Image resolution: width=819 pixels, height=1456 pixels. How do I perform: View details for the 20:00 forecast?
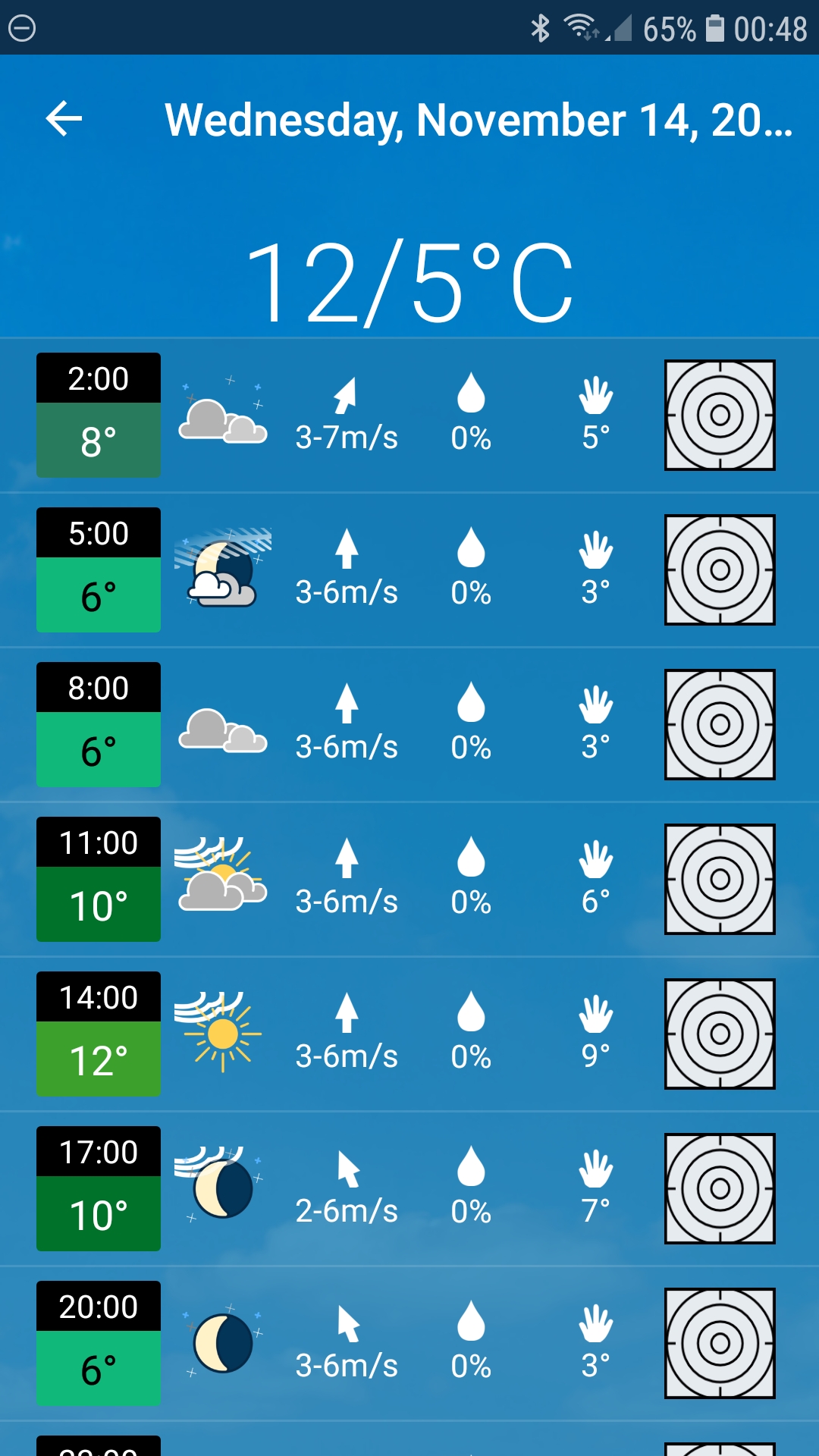(409, 1343)
